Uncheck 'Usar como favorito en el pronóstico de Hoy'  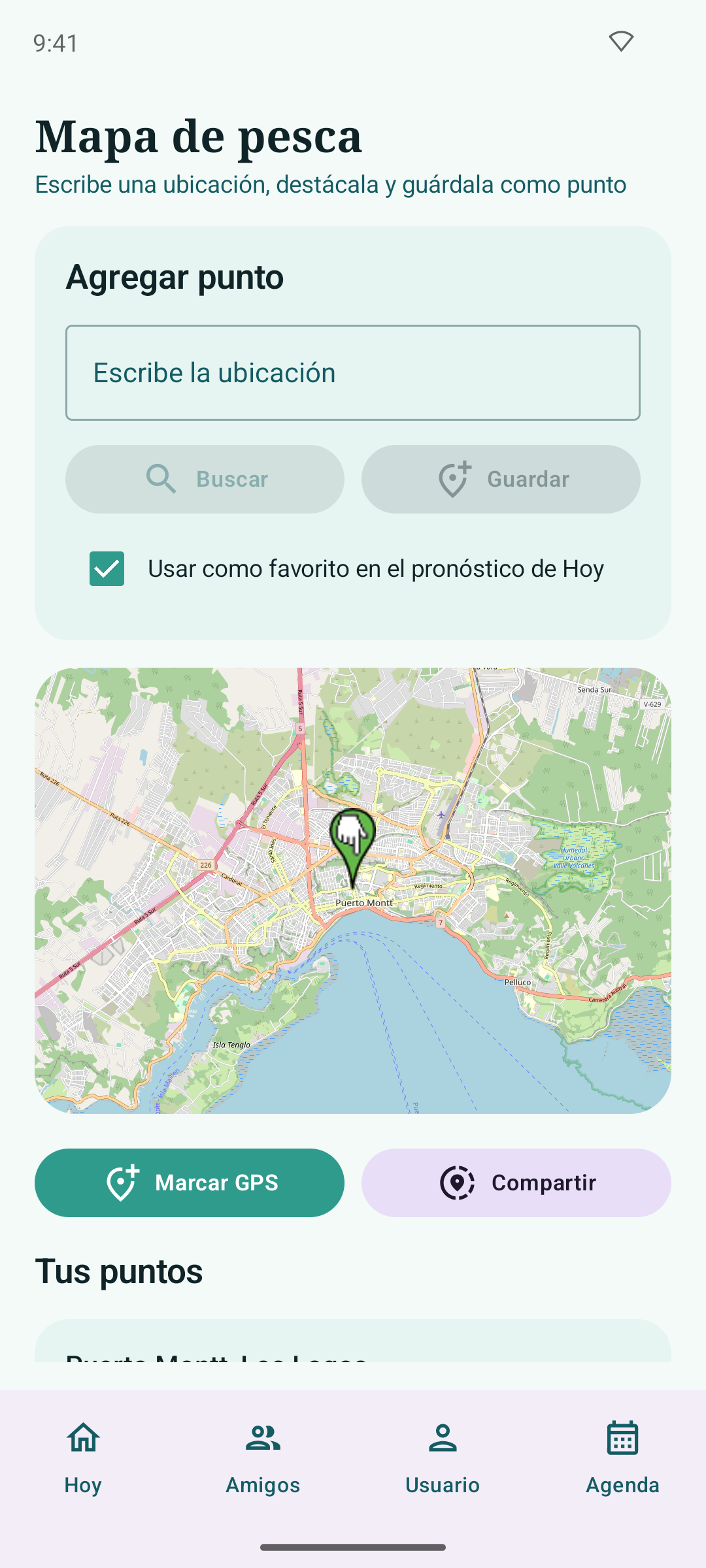(x=107, y=568)
